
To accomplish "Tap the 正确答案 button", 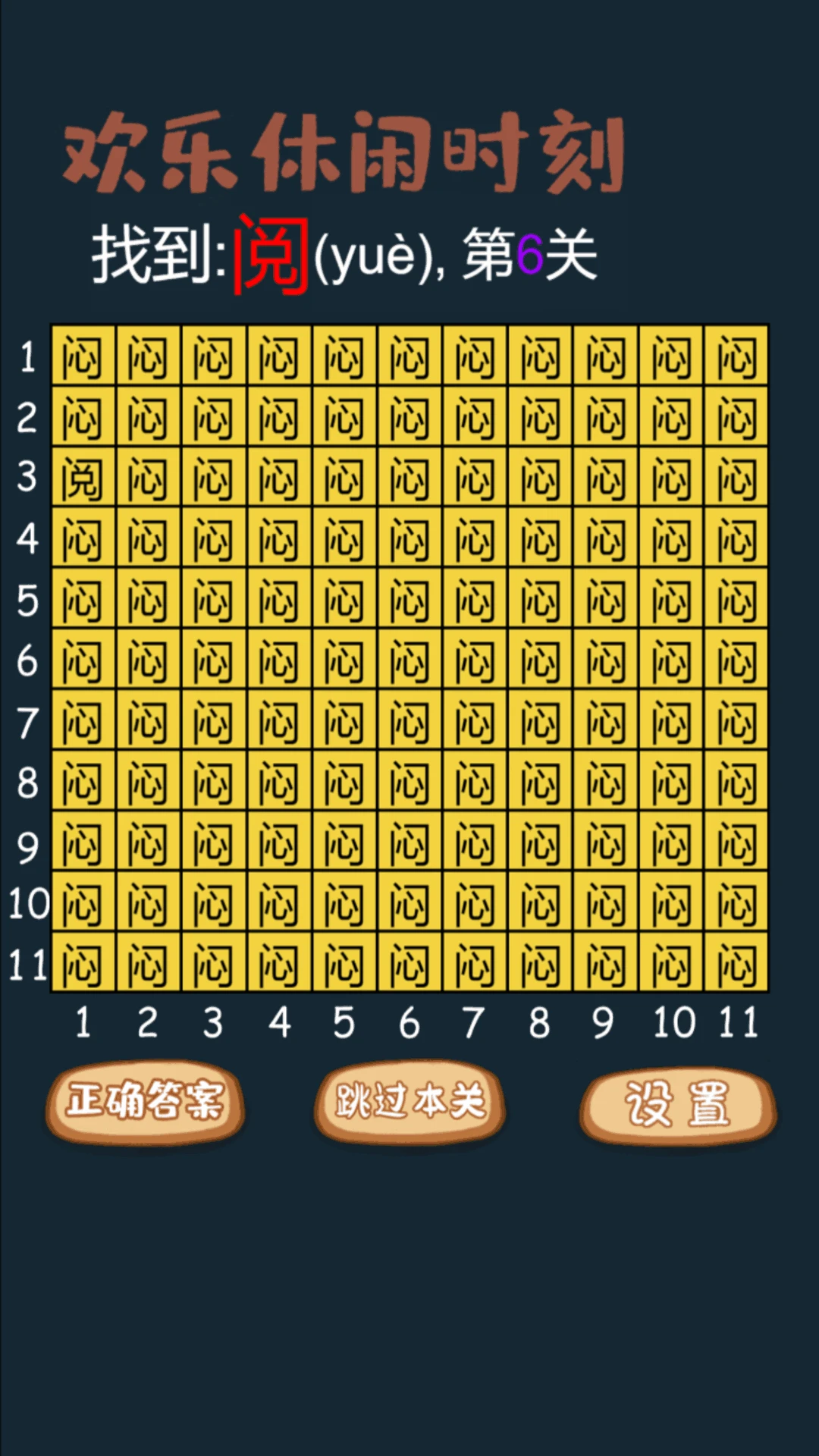I will pyautogui.click(x=145, y=1100).
